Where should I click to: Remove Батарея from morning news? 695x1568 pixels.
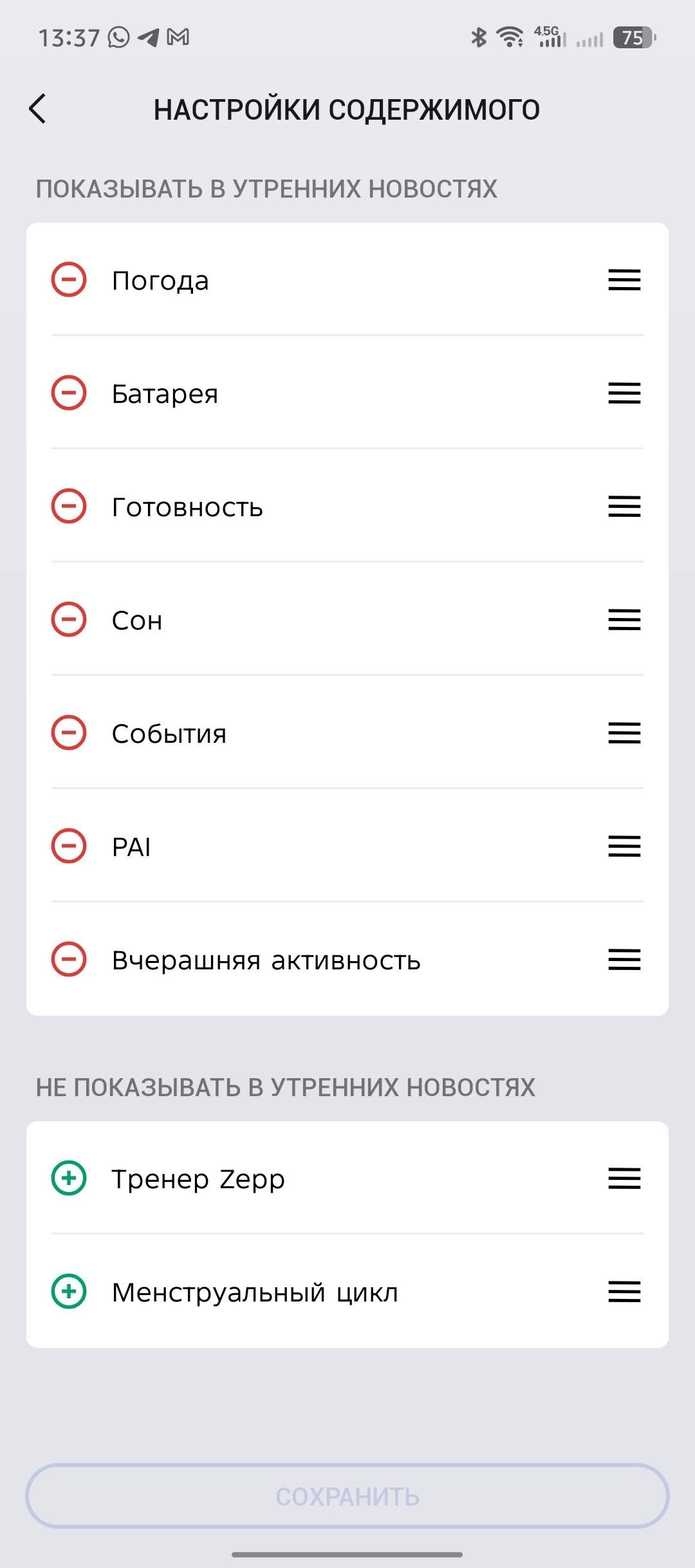point(69,393)
